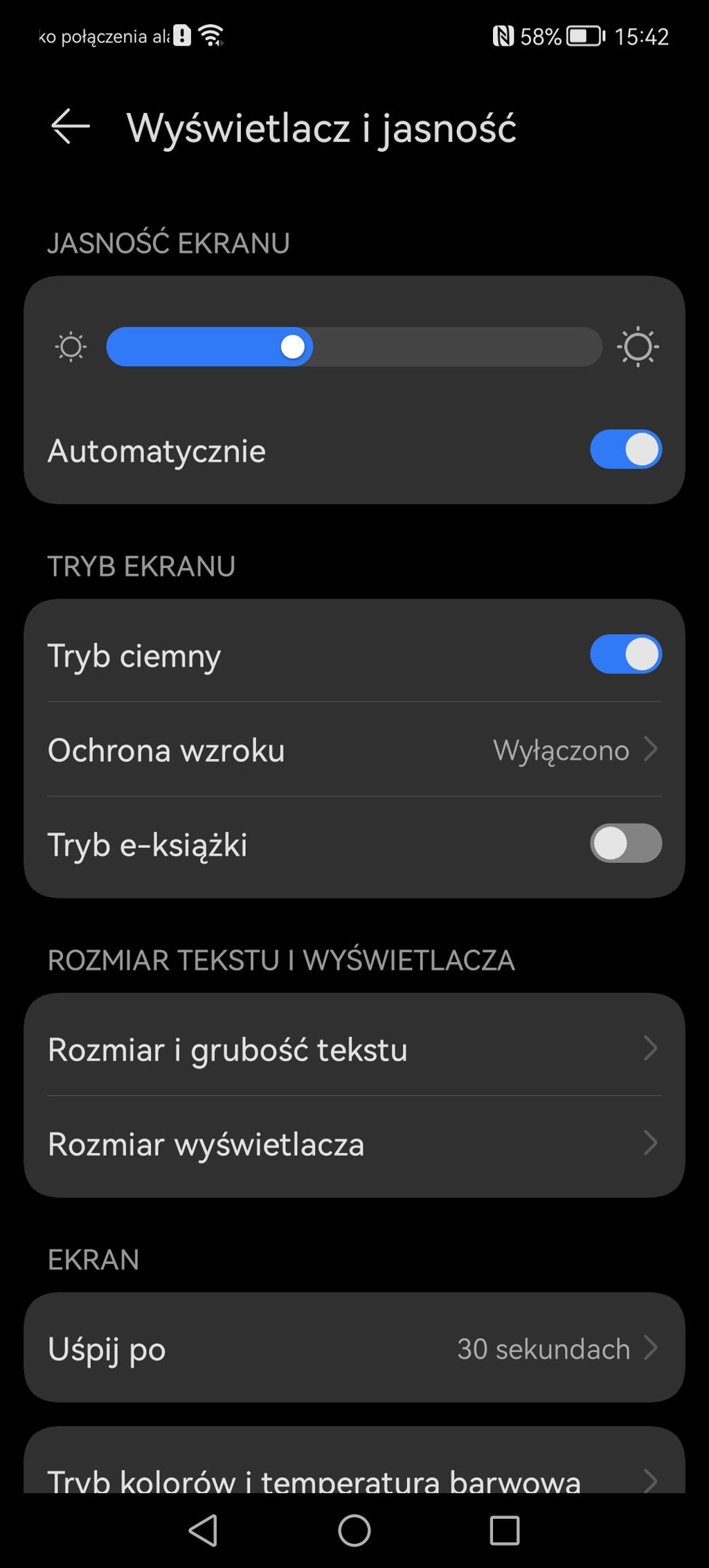Open Uśpij po sleep timeout
Image resolution: width=709 pixels, height=1568 pixels.
point(354,1348)
